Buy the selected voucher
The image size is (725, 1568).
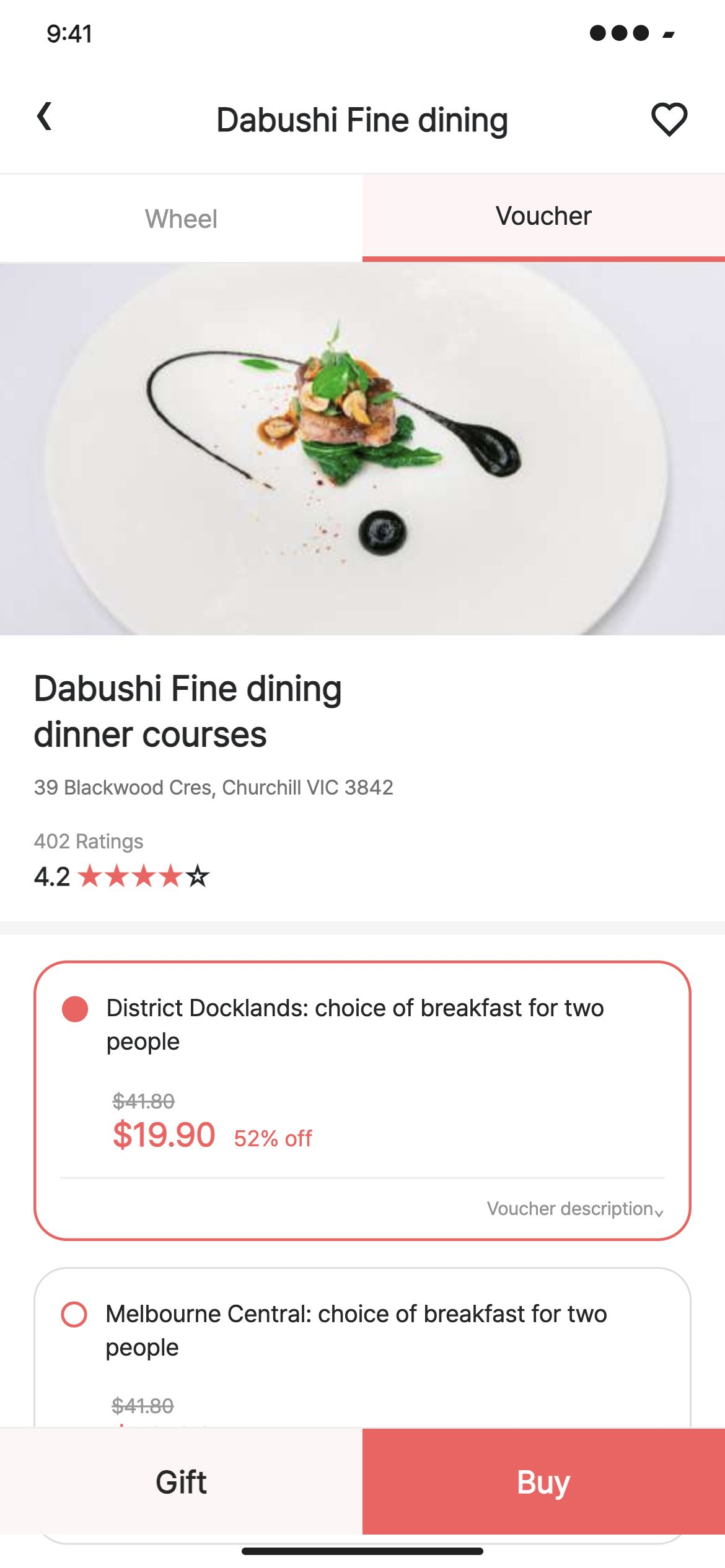543,1481
